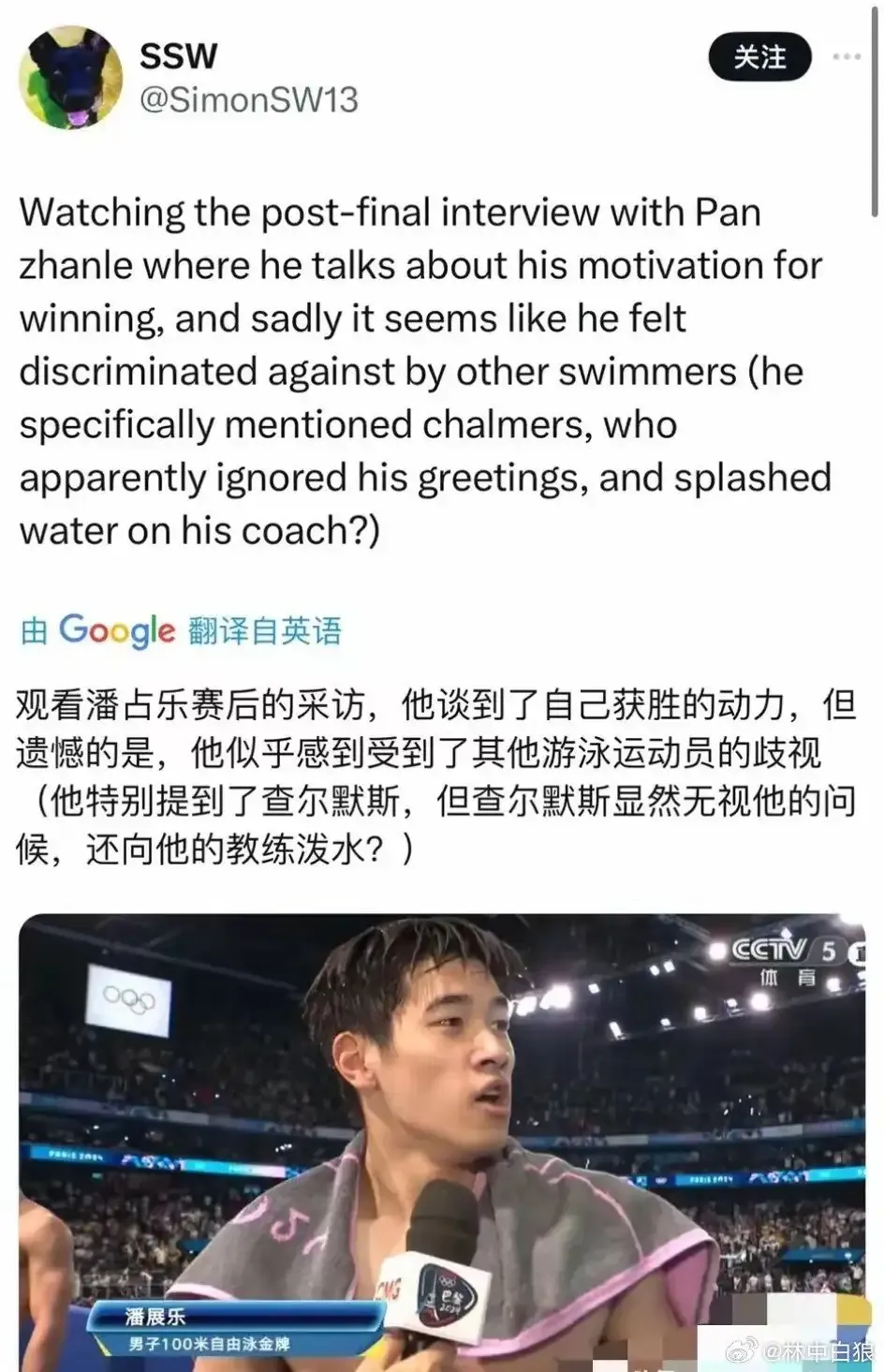Open the post's overflow menu
884x1372 pixels.
tap(847, 57)
